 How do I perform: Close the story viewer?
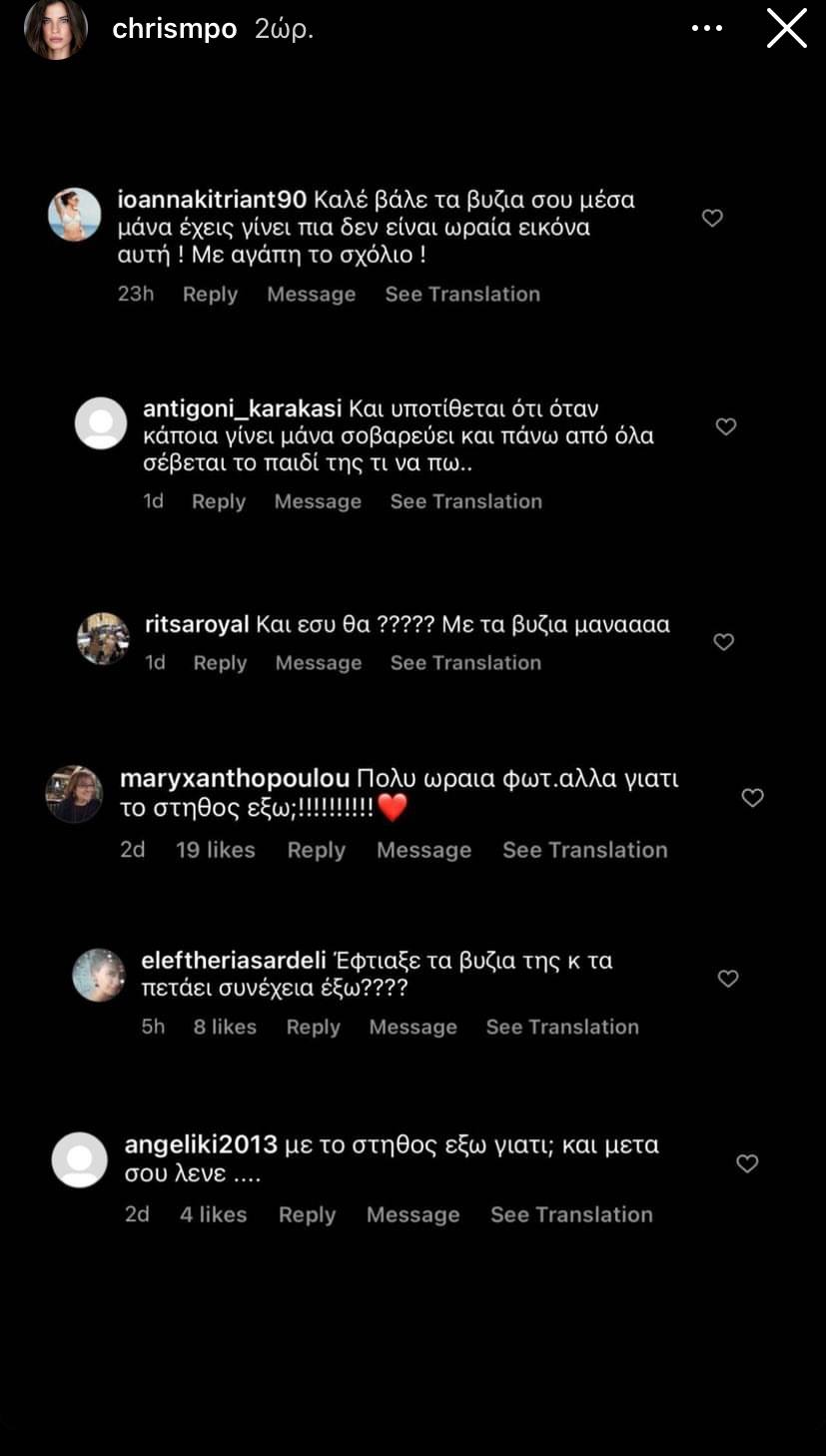(x=786, y=29)
